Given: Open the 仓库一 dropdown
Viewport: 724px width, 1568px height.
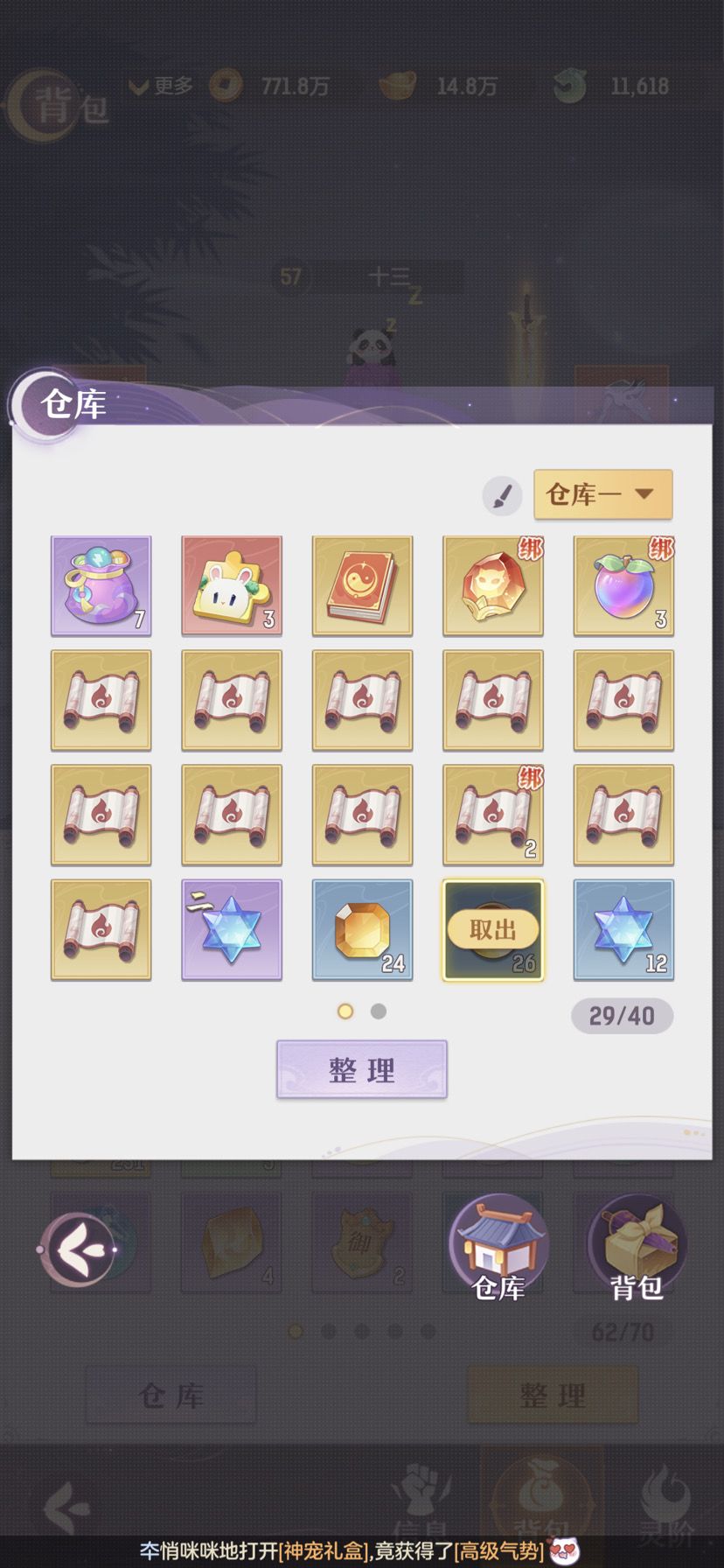Looking at the screenshot, I should click(603, 494).
